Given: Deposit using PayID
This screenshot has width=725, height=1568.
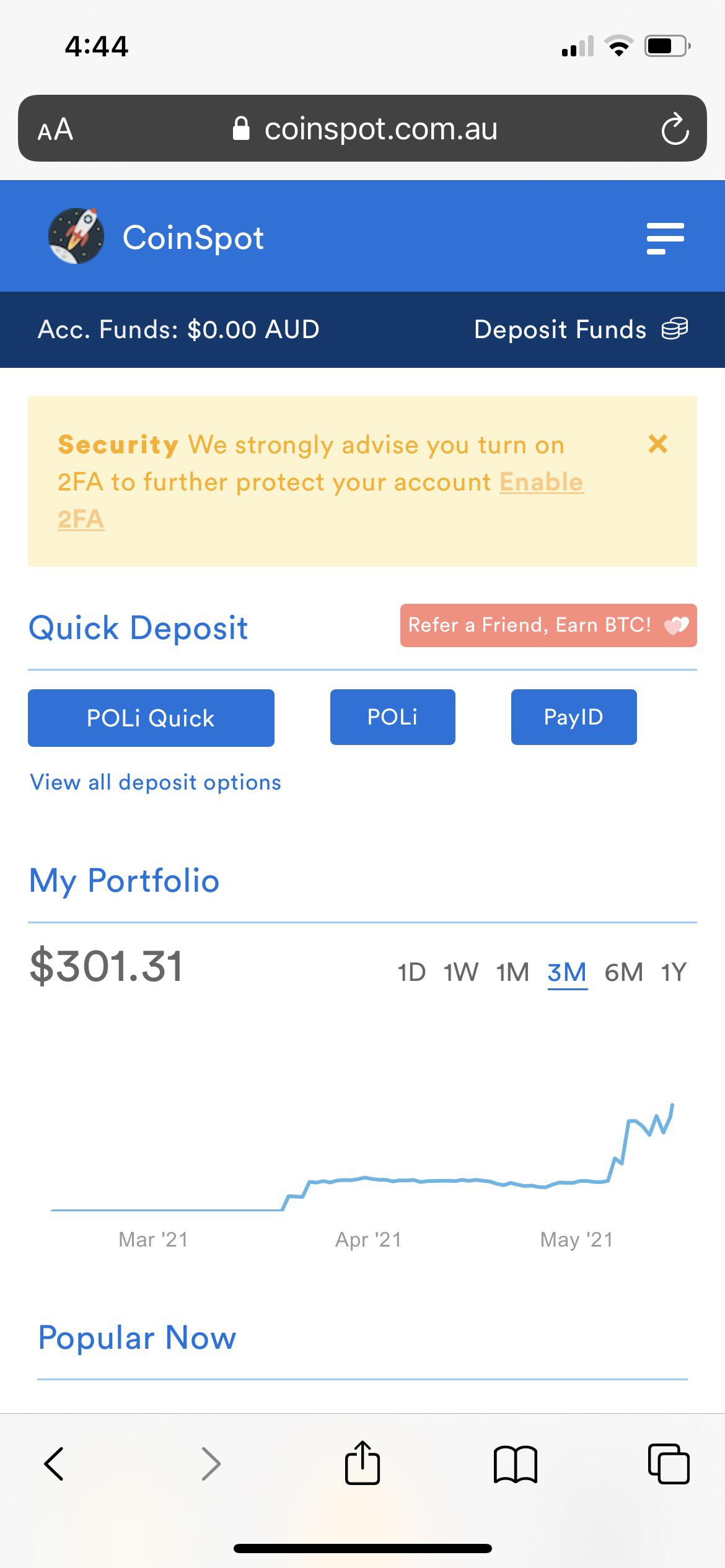Looking at the screenshot, I should pos(574,717).
